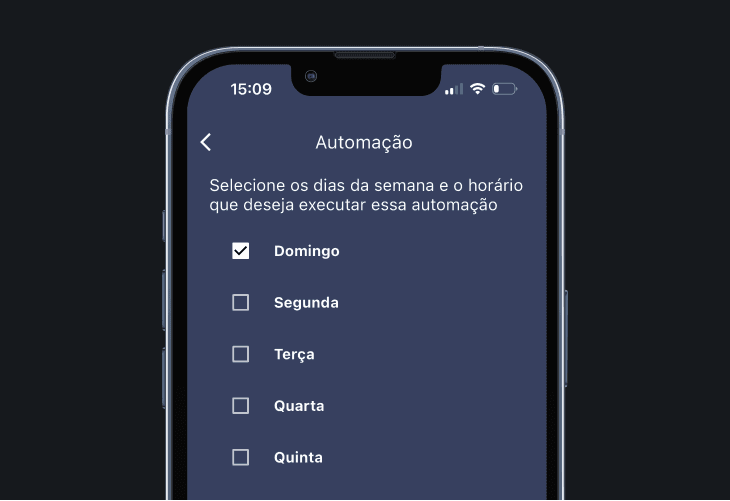Go back using the arrow icon

[206, 142]
